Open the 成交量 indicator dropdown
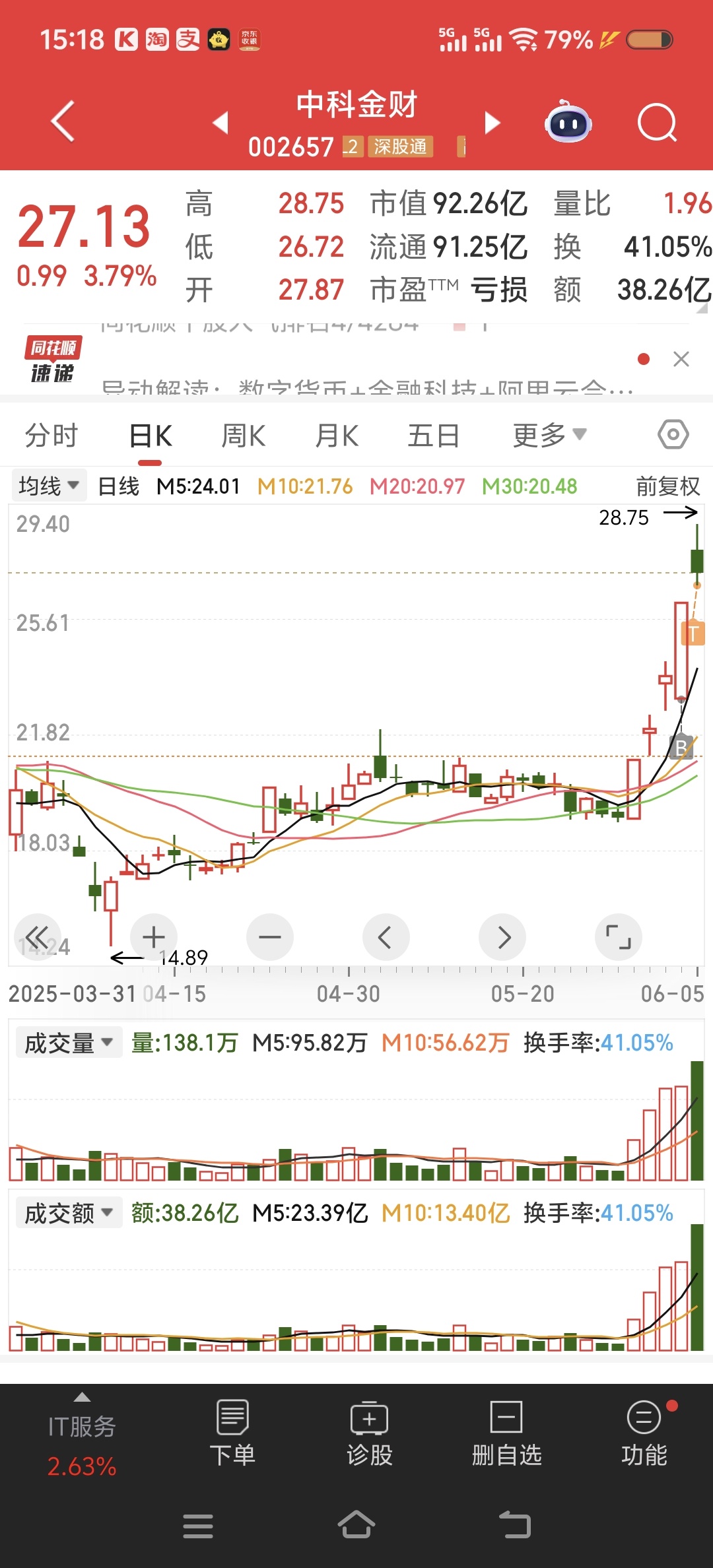The height and width of the screenshot is (1568, 713). point(69,1043)
